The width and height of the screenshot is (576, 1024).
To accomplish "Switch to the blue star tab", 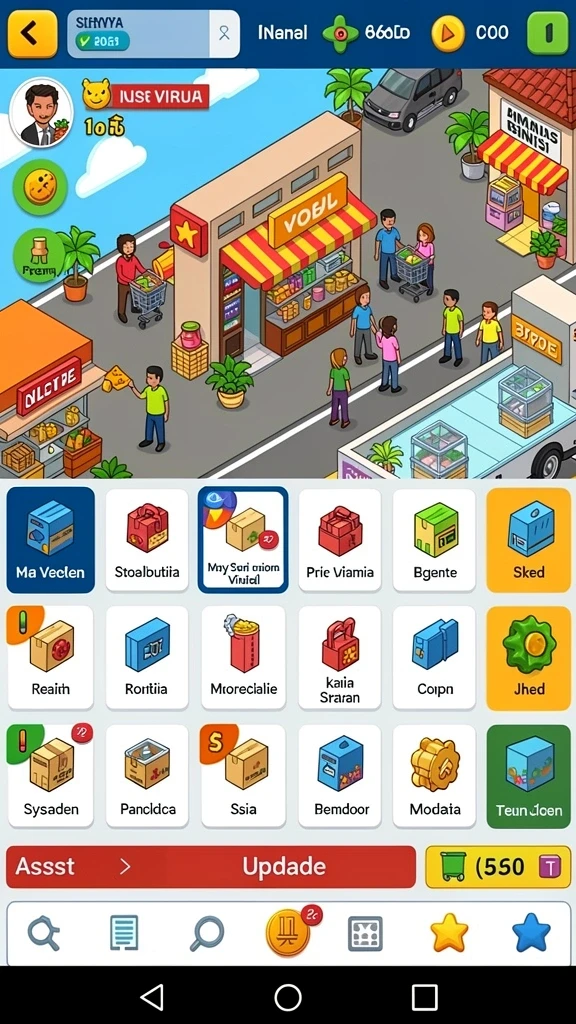I will pyautogui.click(x=531, y=933).
